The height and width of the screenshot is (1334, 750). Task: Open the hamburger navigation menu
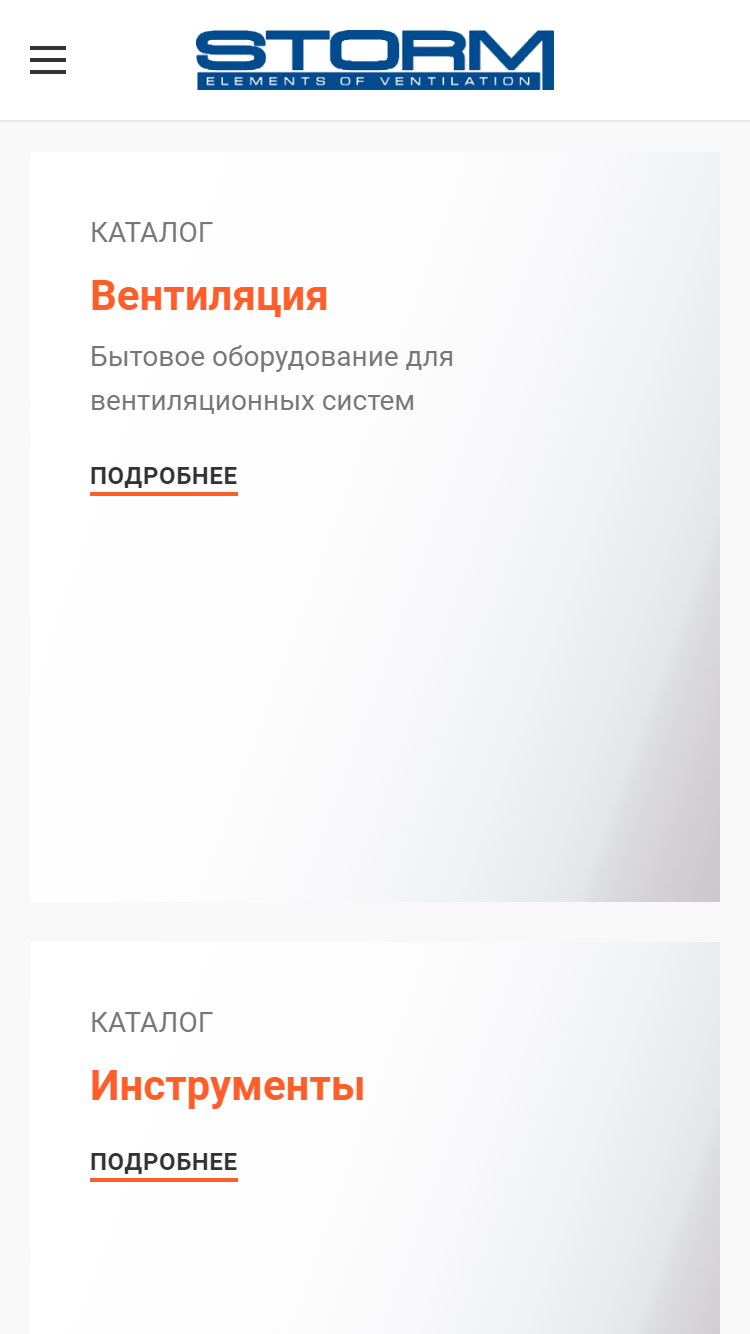click(x=48, y=60)
